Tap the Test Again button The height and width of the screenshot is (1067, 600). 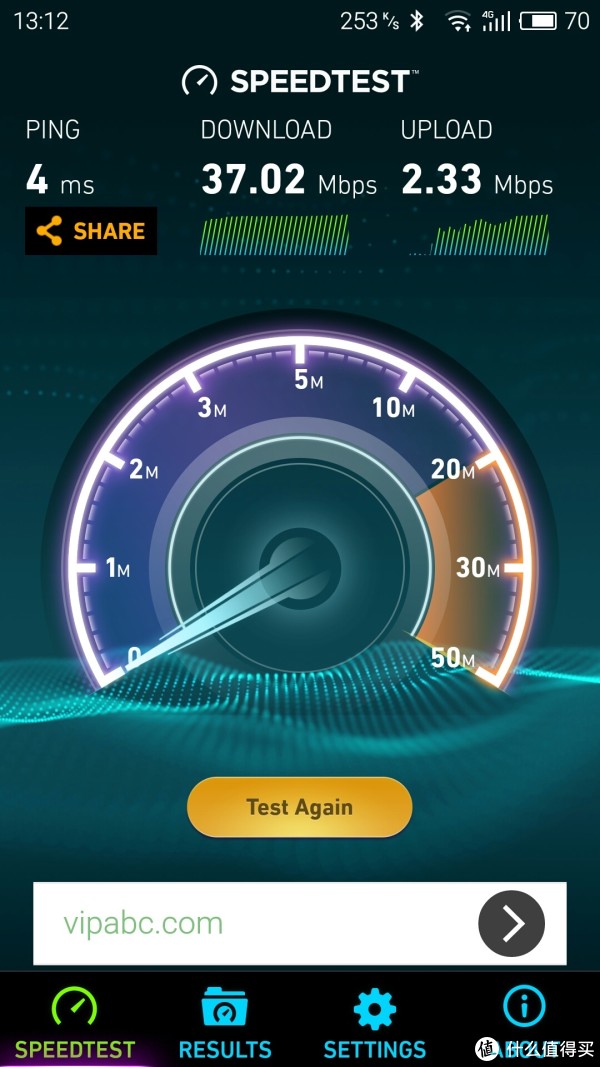pyautogui.click(x=299, y=807)
